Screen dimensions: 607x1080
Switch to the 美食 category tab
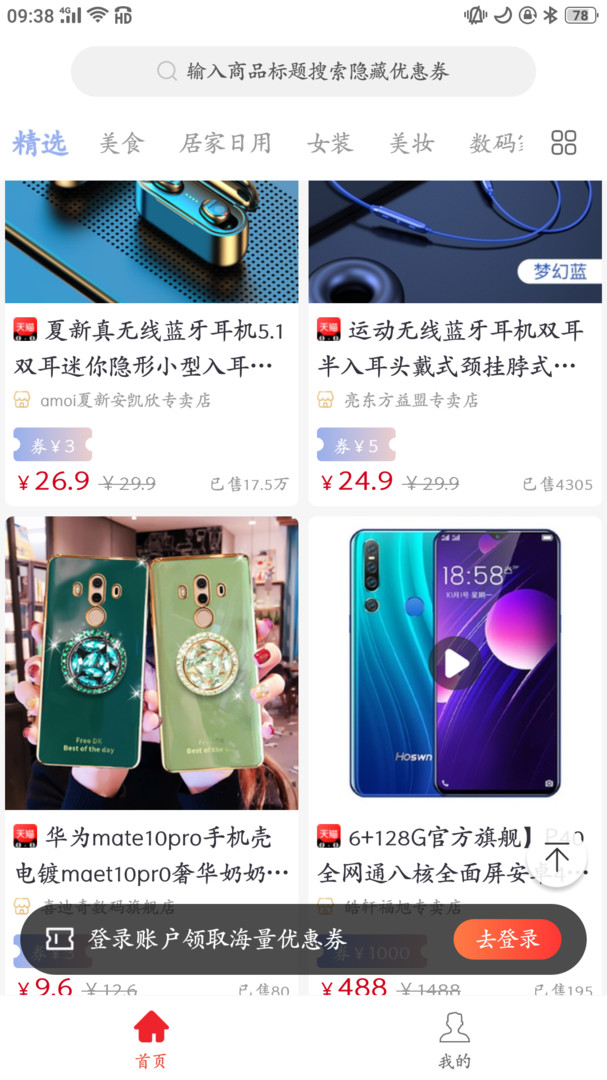tap(122, 143)
